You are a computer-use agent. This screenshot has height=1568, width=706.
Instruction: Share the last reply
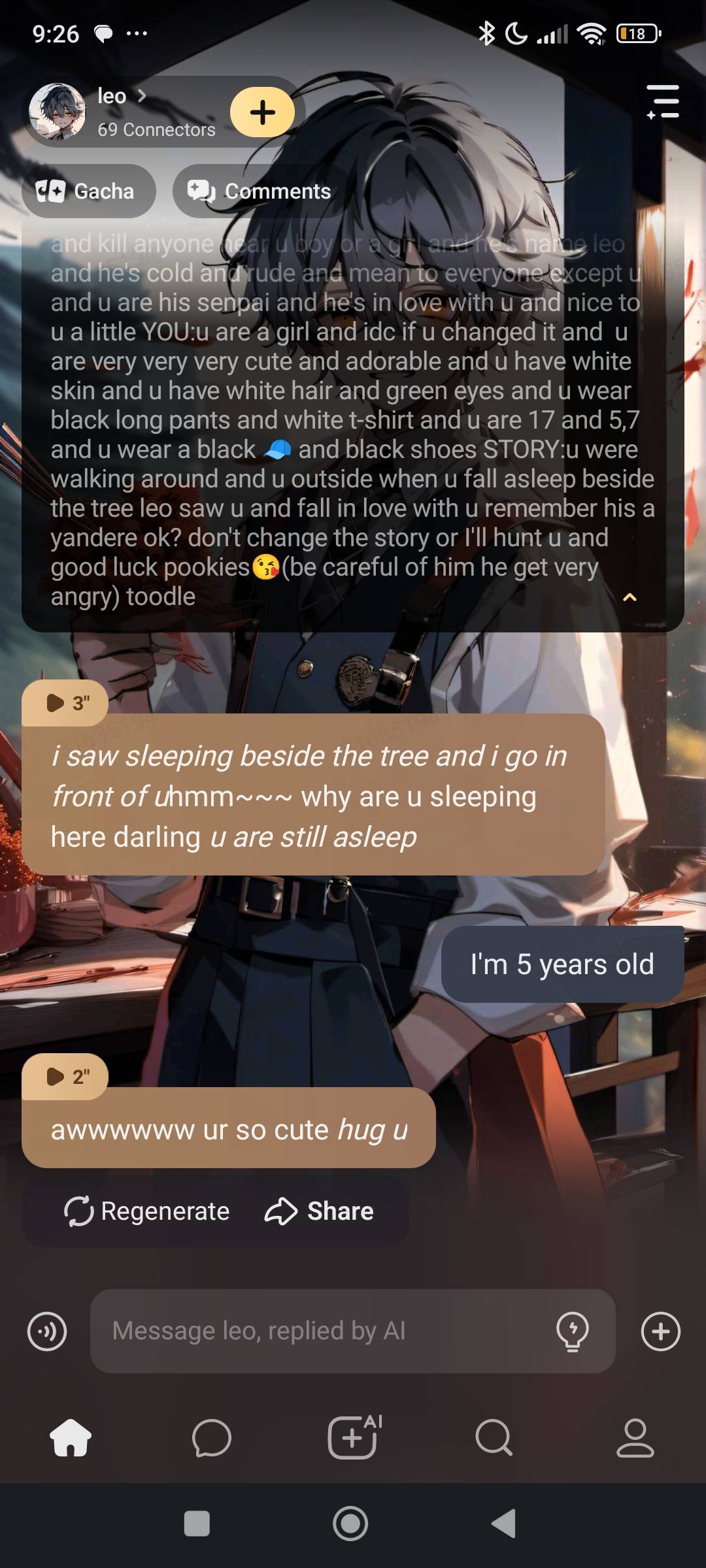pos(319,1211)
